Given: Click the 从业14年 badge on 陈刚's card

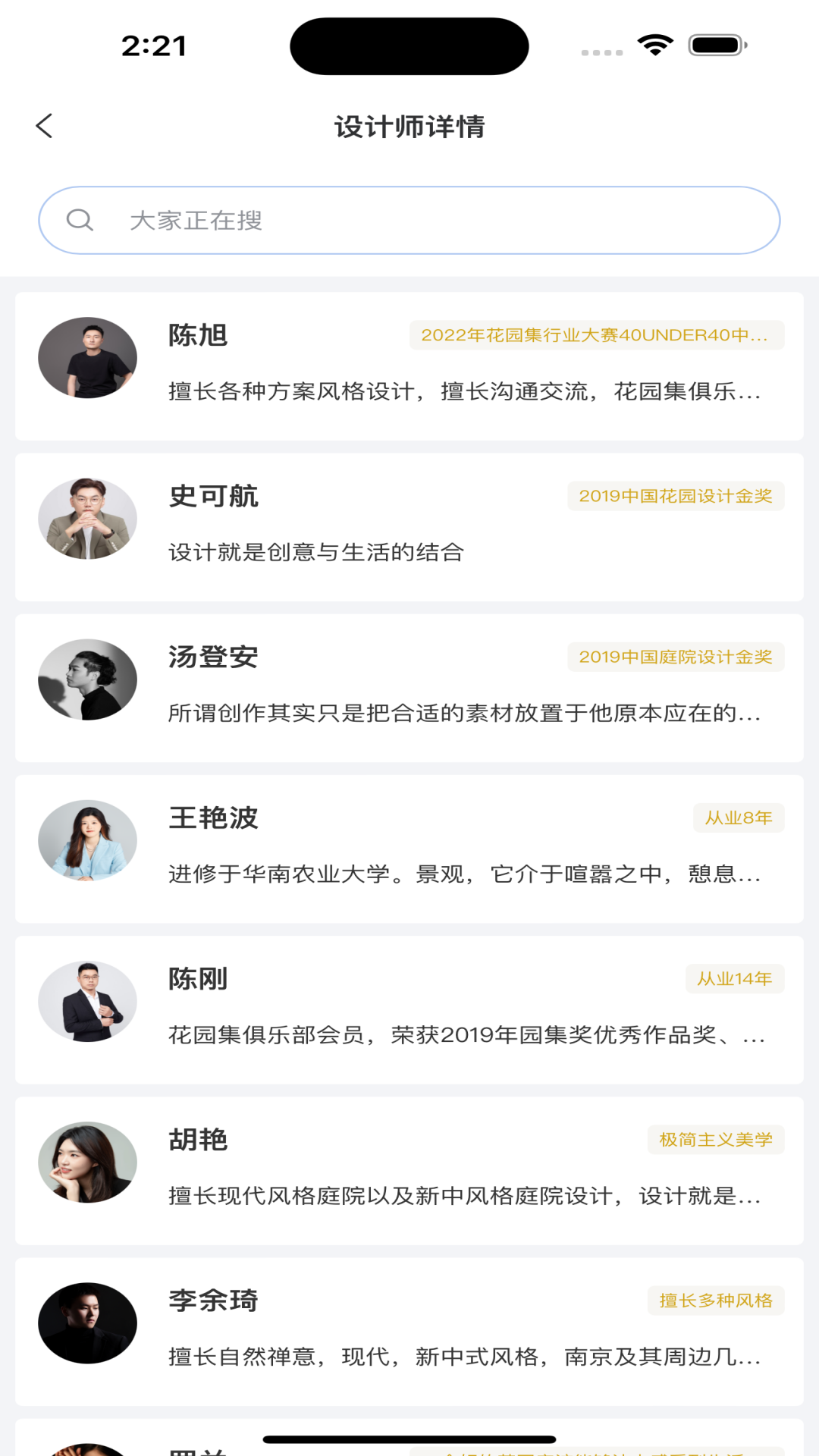Looking at the screenshot, I should [734, 979].
